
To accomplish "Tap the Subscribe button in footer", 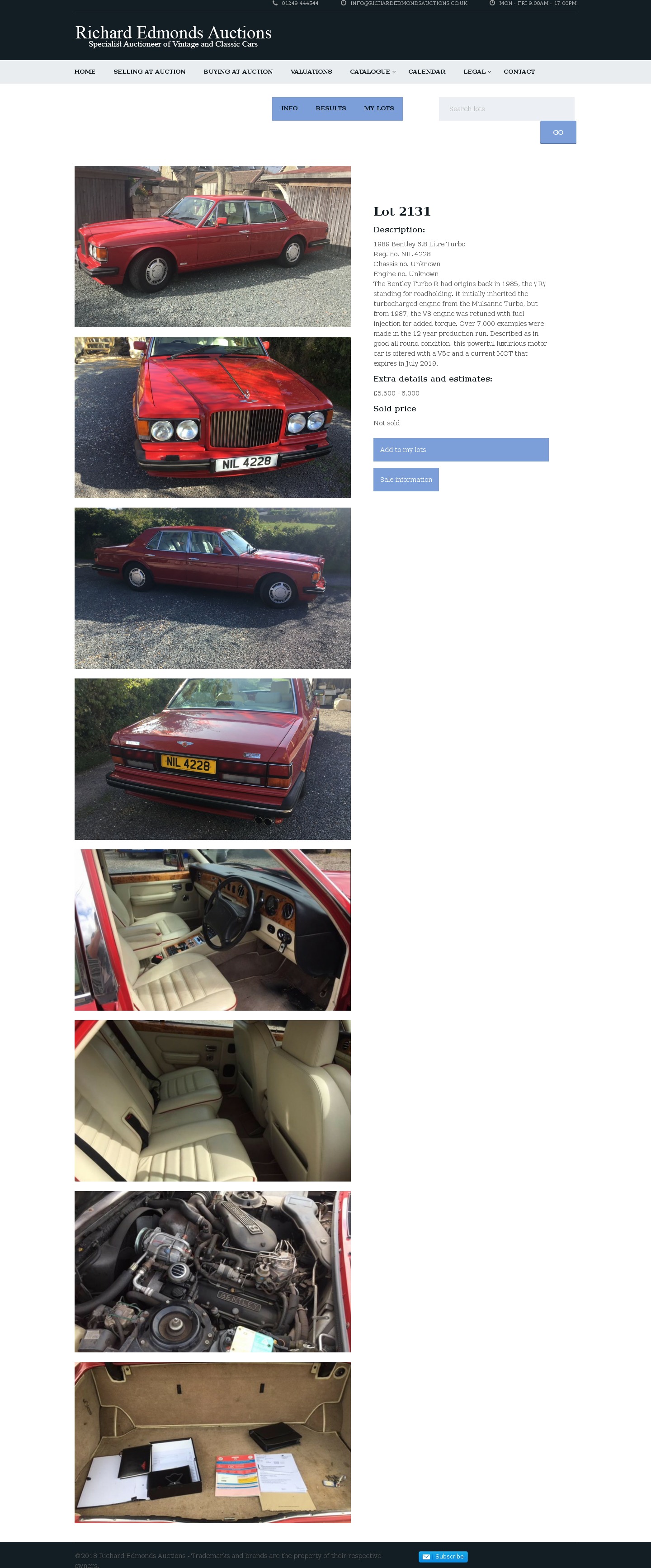I will click(443, 1556).
